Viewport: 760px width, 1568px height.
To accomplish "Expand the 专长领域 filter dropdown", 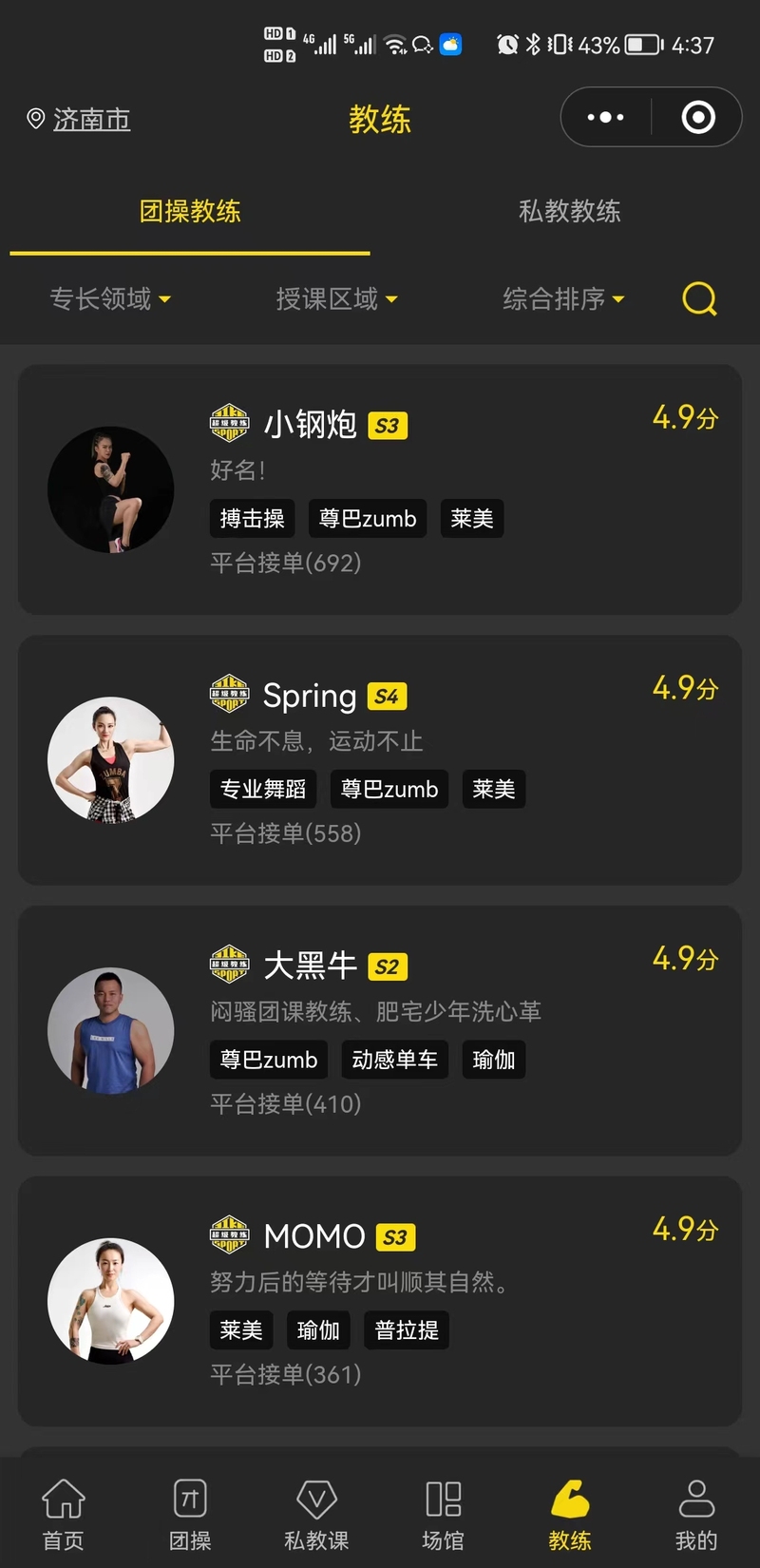I will 110,299.
